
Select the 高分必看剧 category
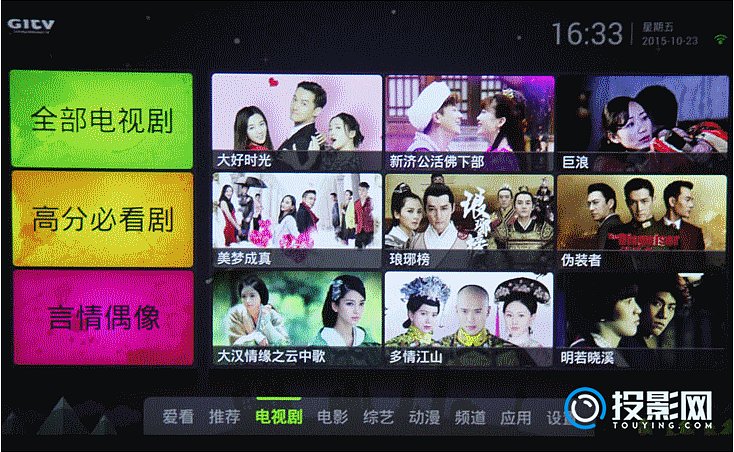point(101,219)
